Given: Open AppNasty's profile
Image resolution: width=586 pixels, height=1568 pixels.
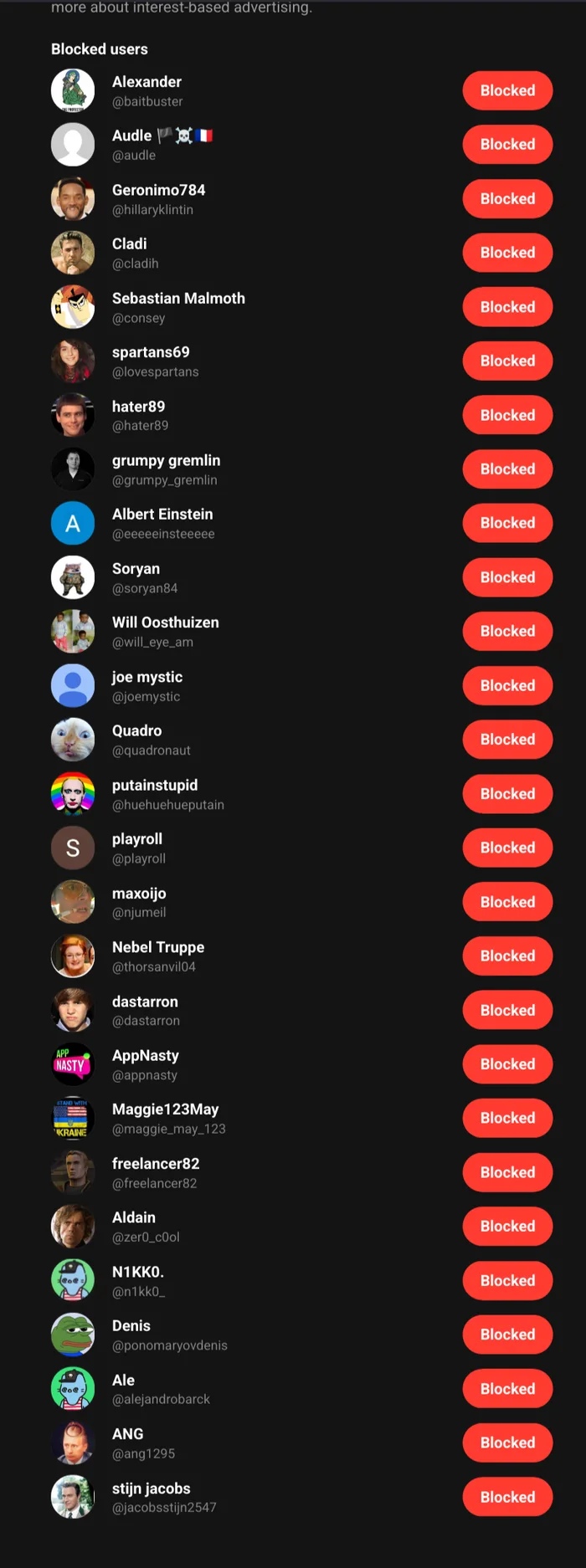Looking at the screenshot, I should pyautogui.click(x=146, y=1056).
